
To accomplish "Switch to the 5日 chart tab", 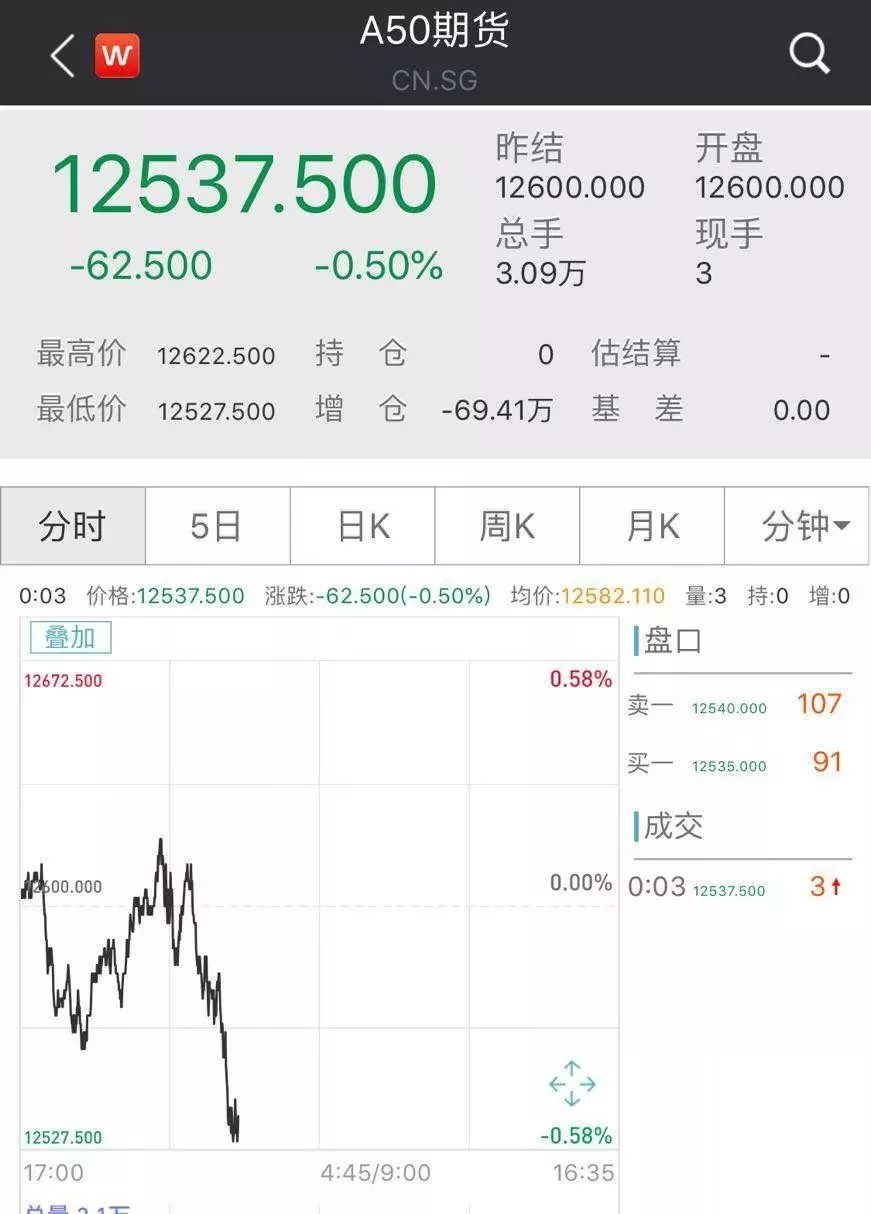I will [217, 526].
